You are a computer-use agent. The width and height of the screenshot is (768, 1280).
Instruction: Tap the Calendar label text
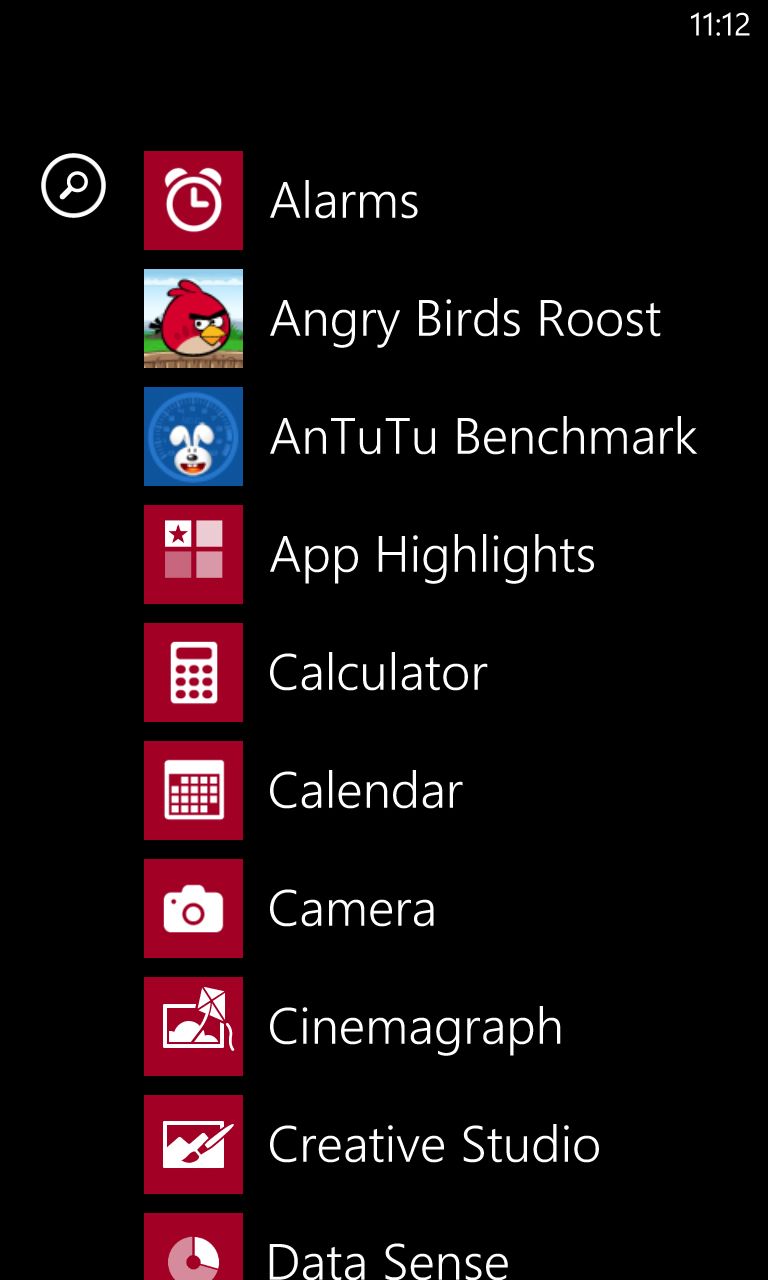tap(365, 790)
